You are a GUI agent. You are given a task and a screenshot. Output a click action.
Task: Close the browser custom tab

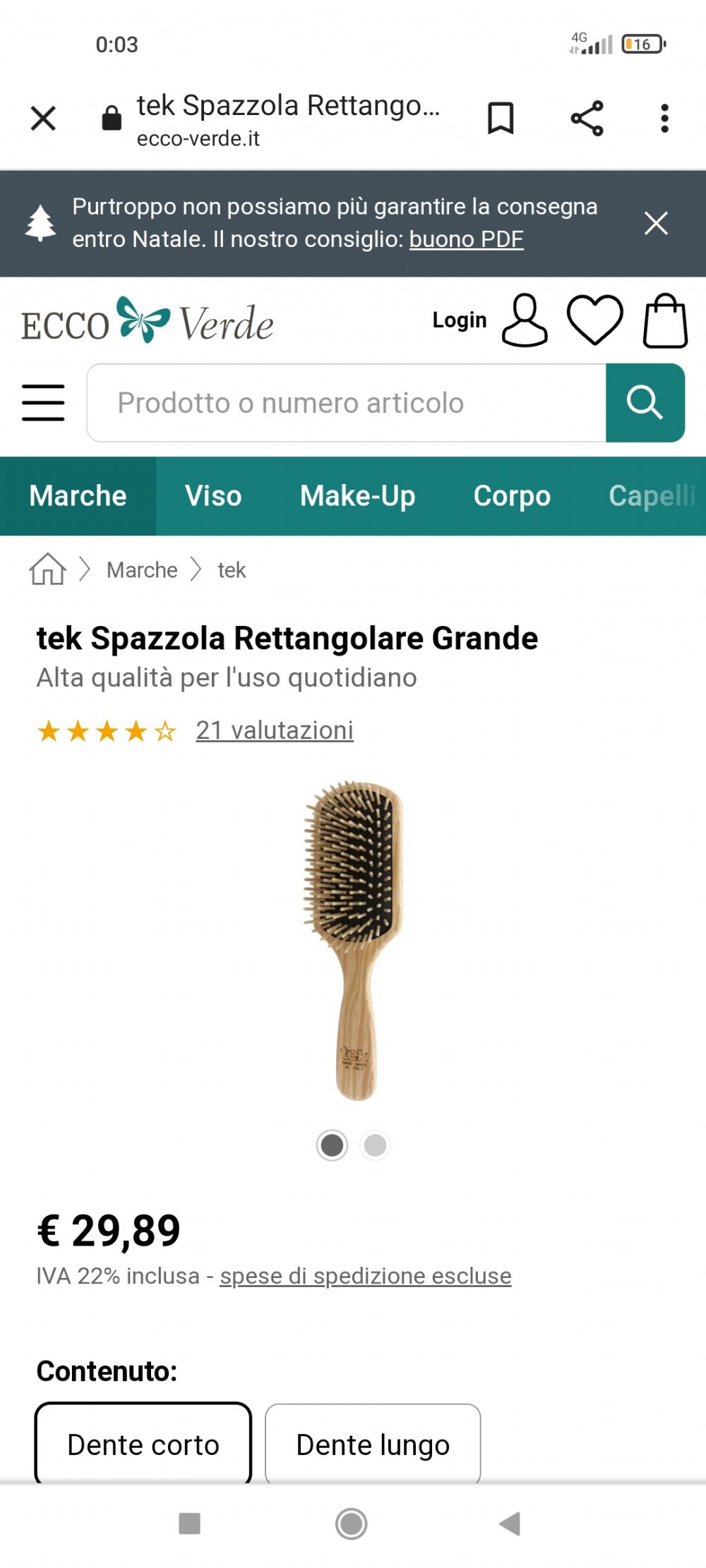click(x=43, y=119)
